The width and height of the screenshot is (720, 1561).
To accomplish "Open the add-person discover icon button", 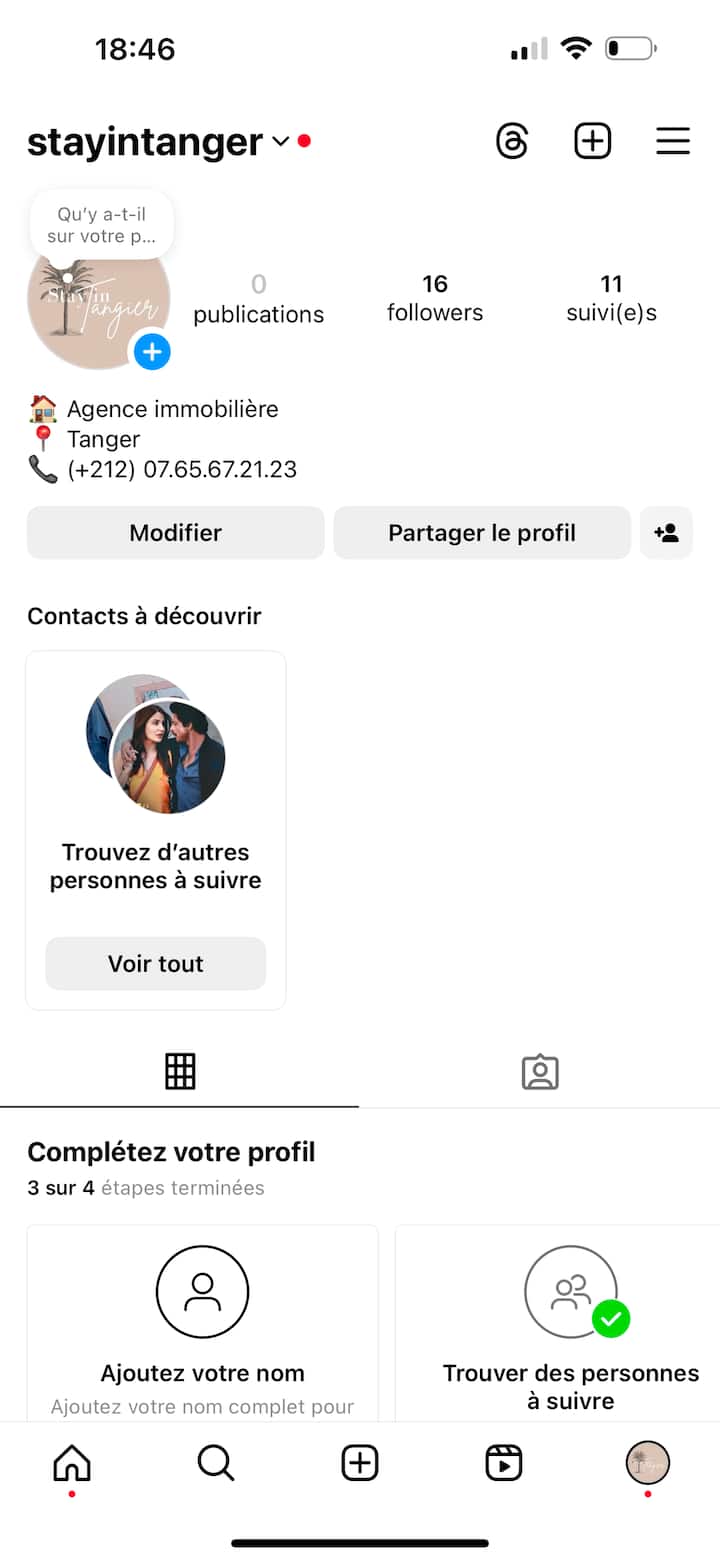I will tap(666, 533).
